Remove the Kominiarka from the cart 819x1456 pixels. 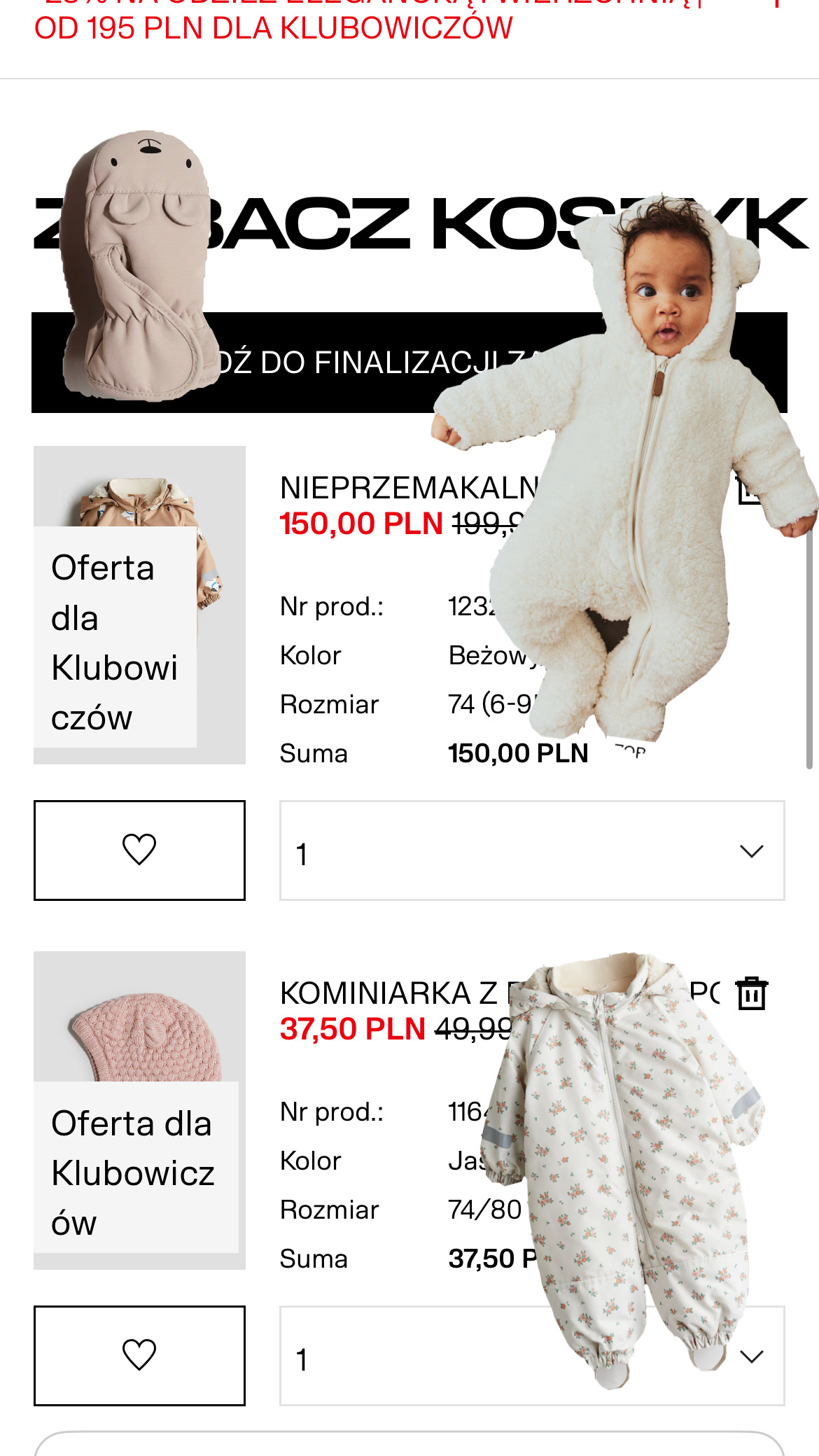tap(752, 994)
